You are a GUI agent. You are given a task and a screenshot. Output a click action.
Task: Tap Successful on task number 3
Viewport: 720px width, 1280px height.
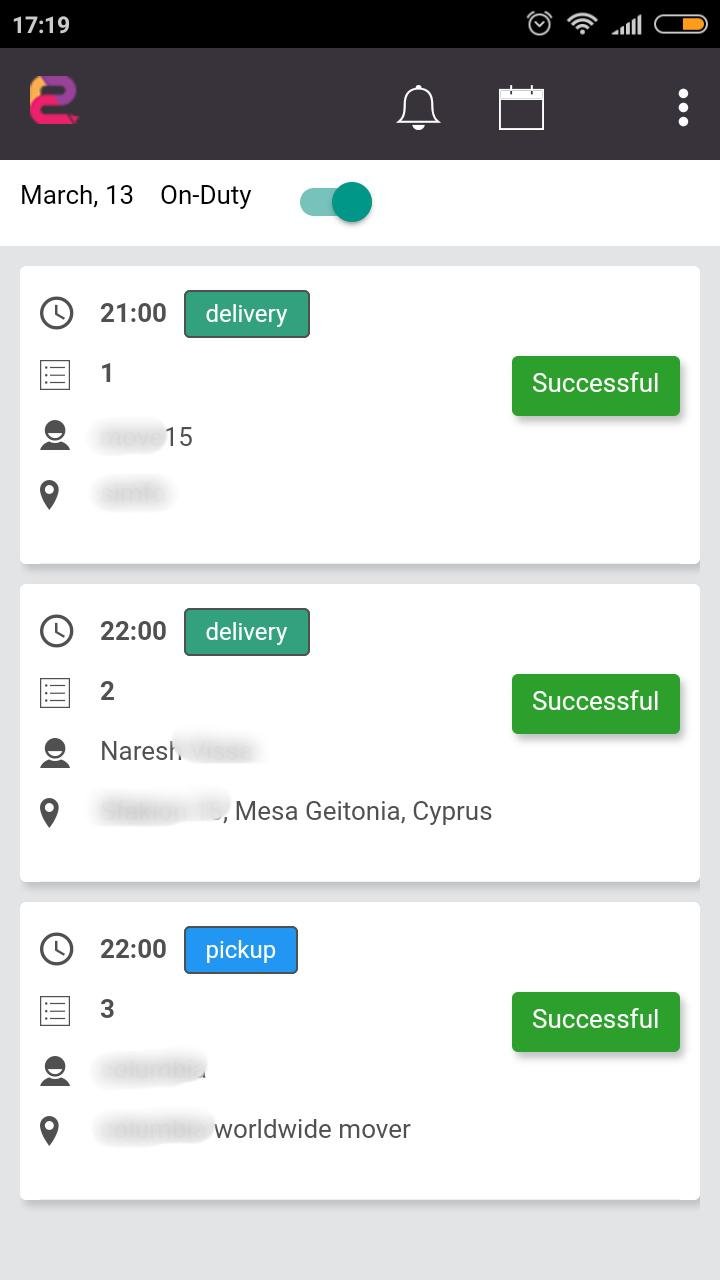click(595, 1021)
